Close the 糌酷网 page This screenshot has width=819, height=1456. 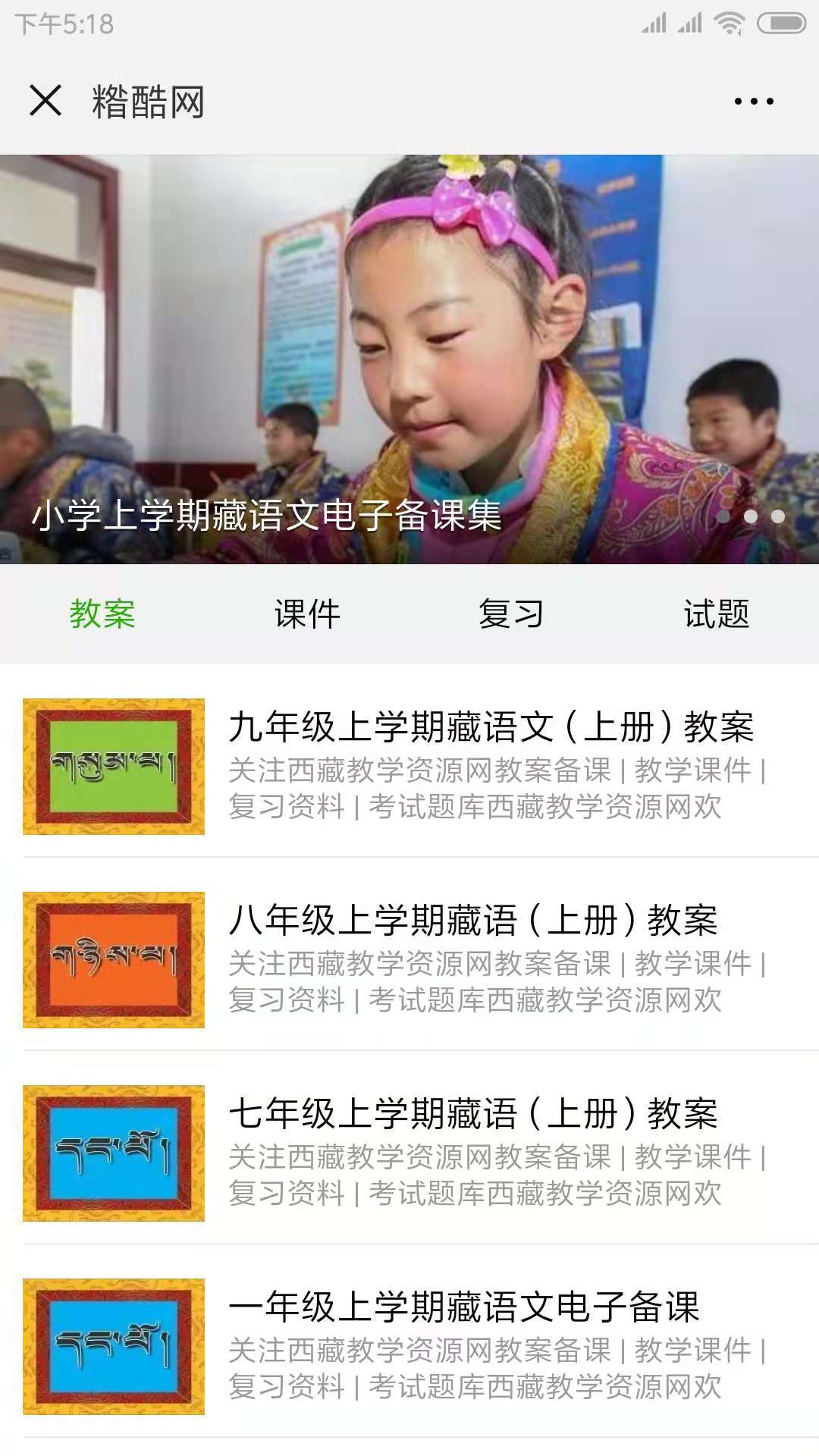45,101
